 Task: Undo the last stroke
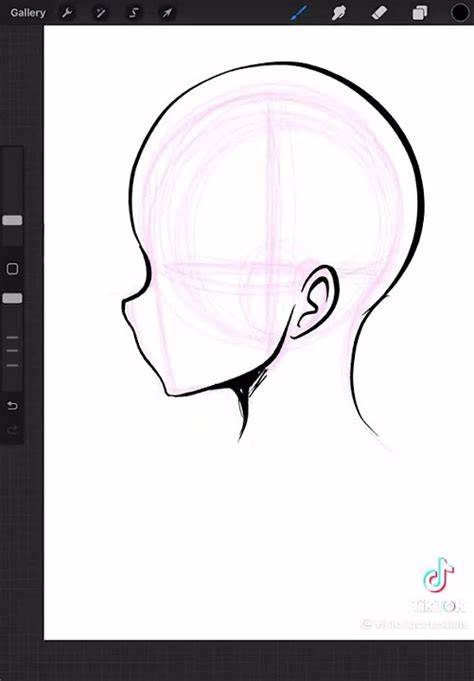(x=12, y=406)
